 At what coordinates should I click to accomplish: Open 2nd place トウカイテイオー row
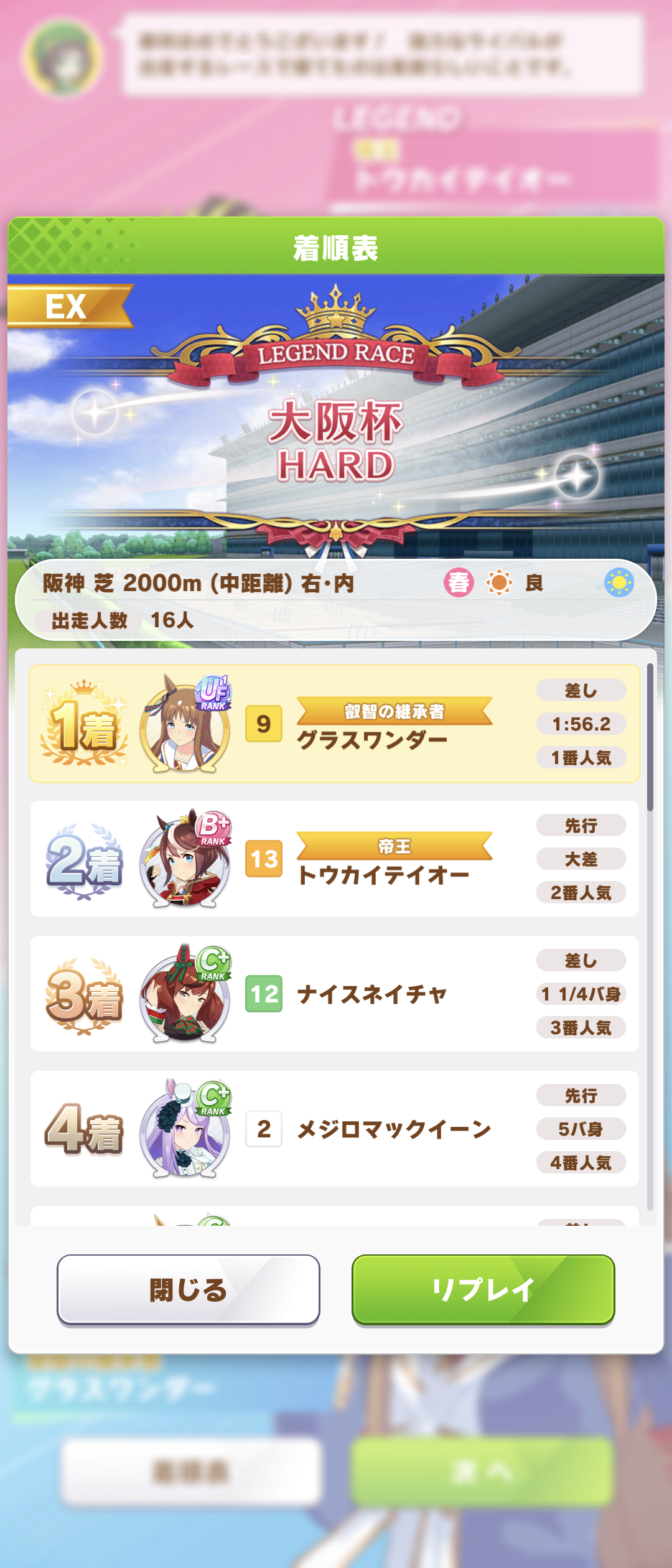point(335,859)
